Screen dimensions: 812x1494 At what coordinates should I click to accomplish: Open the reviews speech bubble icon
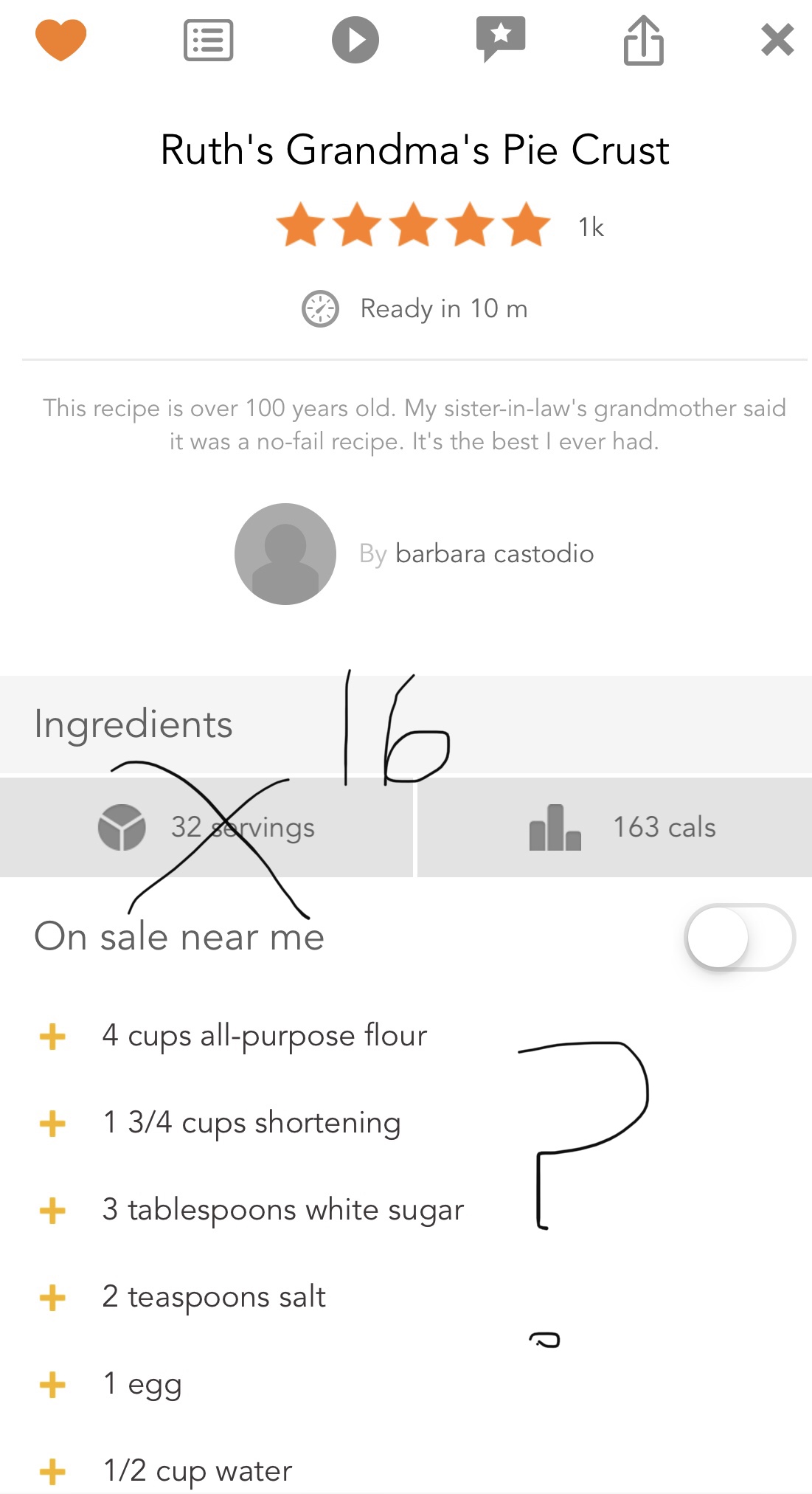[501, 38]
